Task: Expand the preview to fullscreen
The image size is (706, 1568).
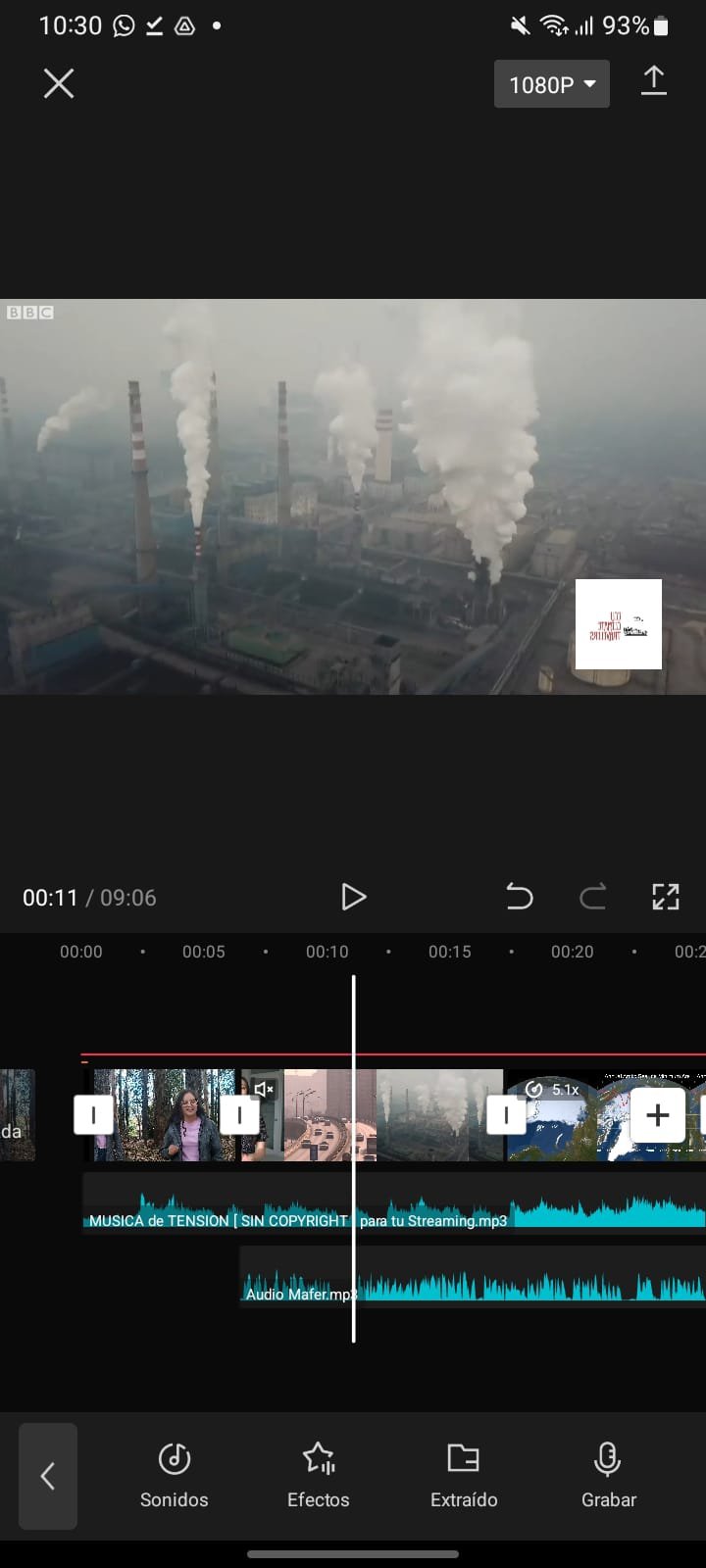Action: (666, 897)
